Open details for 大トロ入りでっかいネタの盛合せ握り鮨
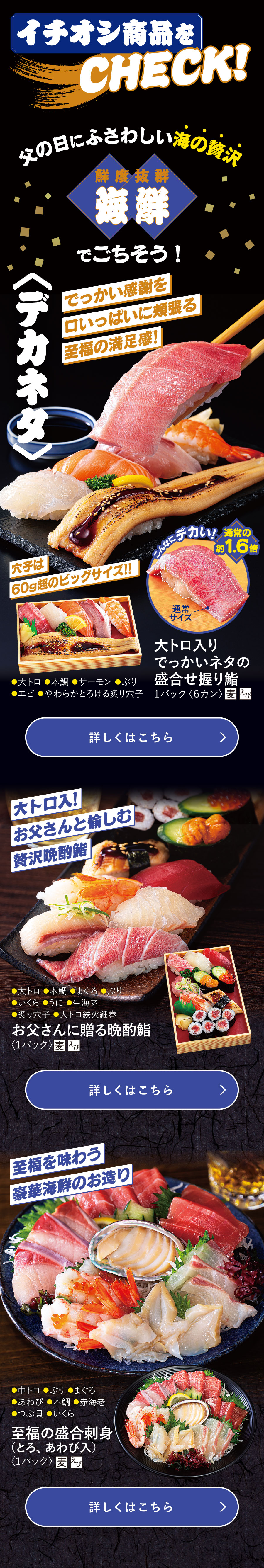264x1568 pixels. [132, 737]
